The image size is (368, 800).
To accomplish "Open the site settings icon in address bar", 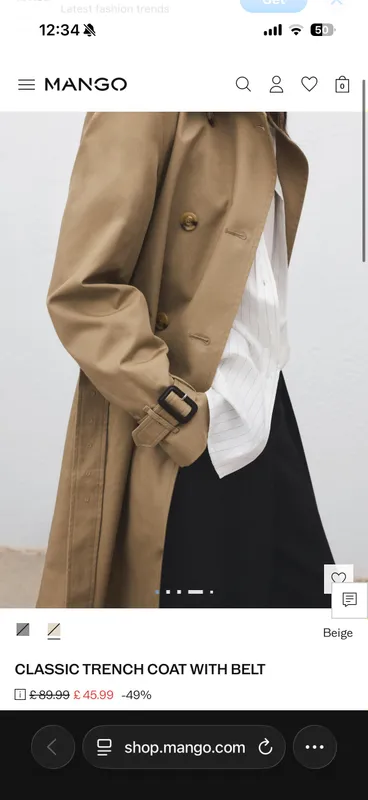I will (x=104, y=747).
